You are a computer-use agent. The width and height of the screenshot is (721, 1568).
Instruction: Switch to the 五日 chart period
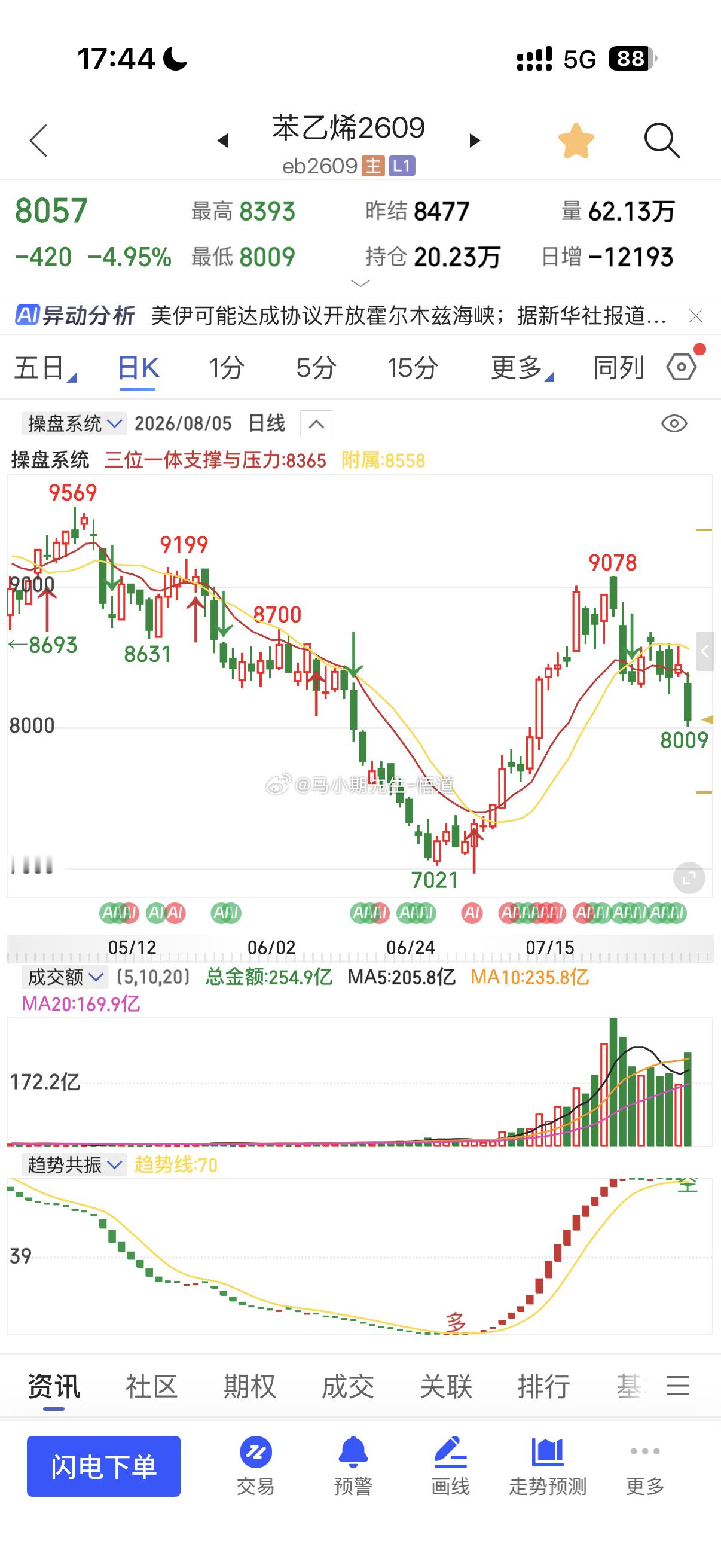point(45,368)
